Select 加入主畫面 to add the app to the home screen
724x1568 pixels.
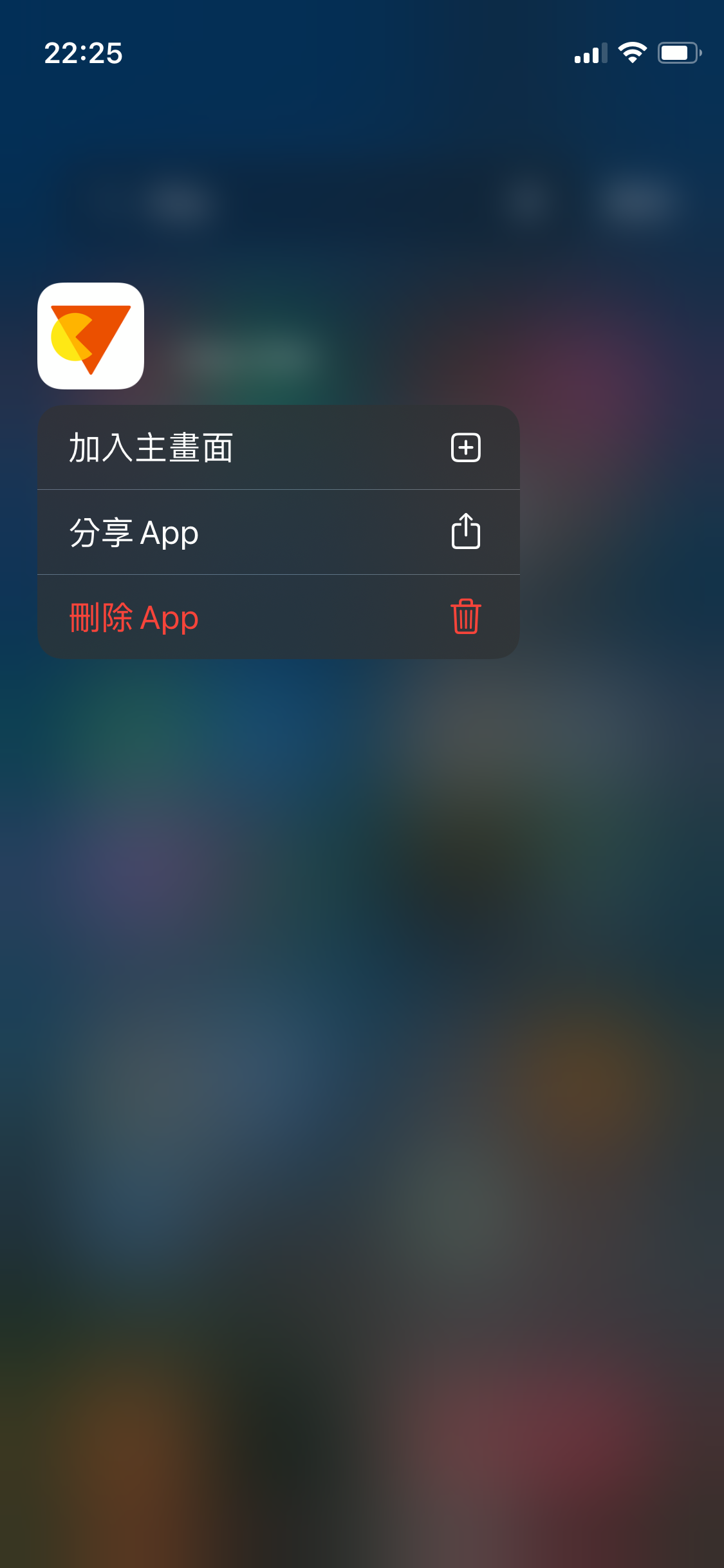(278, 447)
